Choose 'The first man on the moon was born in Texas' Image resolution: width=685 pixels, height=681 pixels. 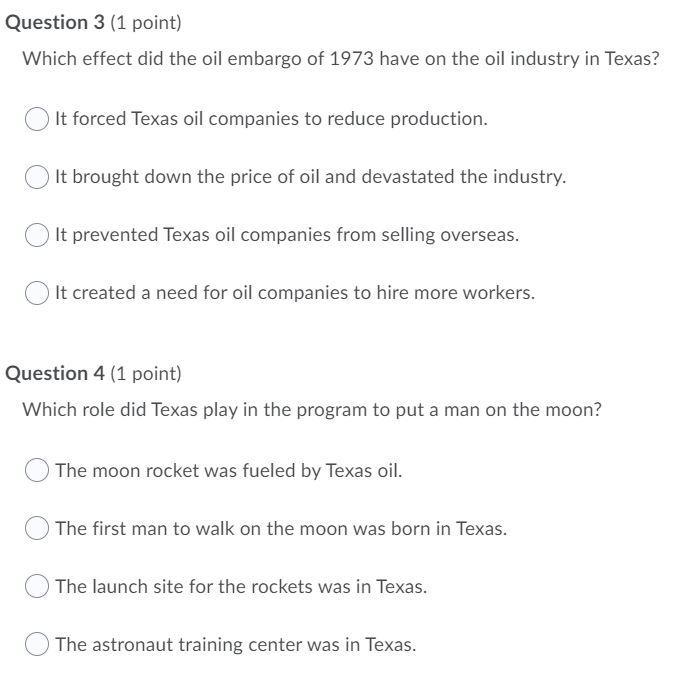coord(37,528)
